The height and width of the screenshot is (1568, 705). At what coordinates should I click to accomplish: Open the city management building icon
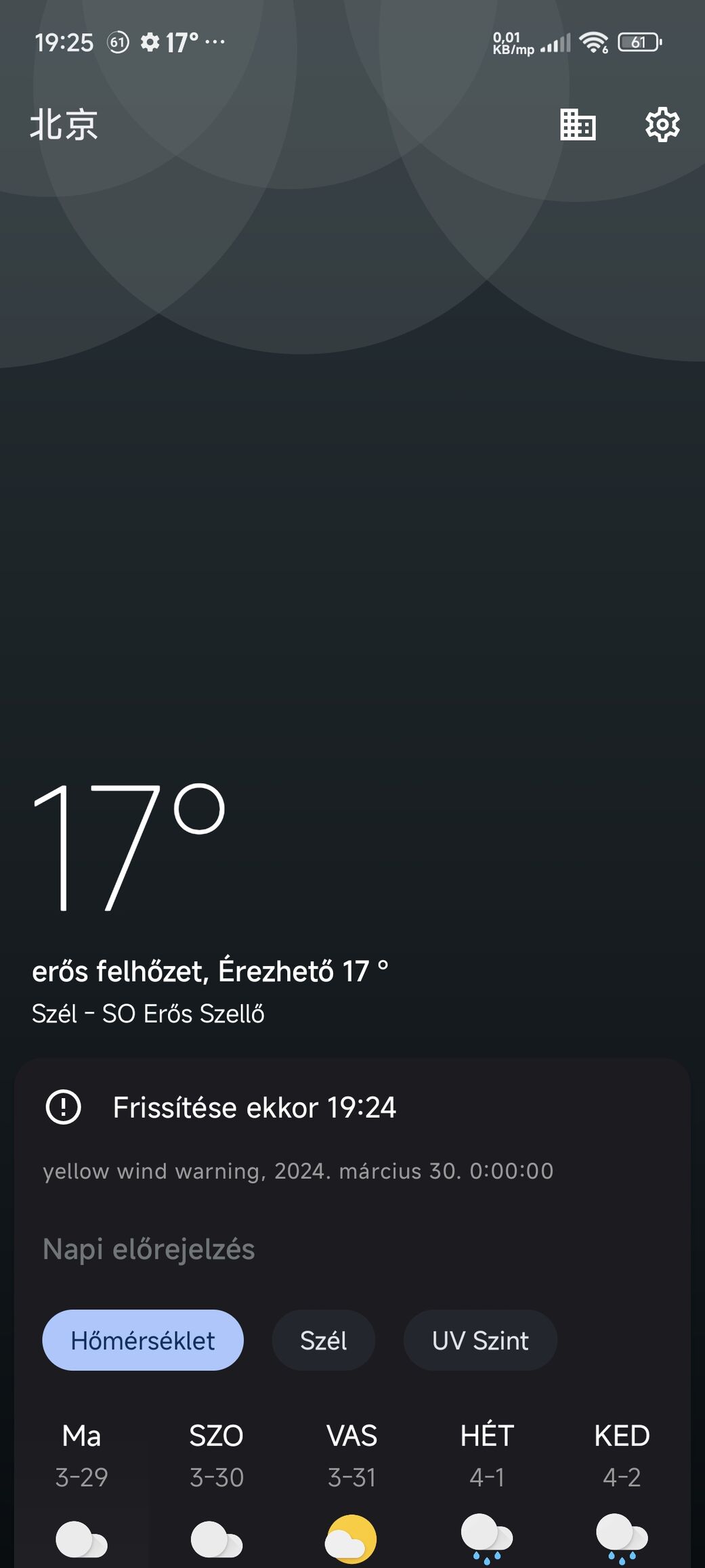(x=578, y=125)
